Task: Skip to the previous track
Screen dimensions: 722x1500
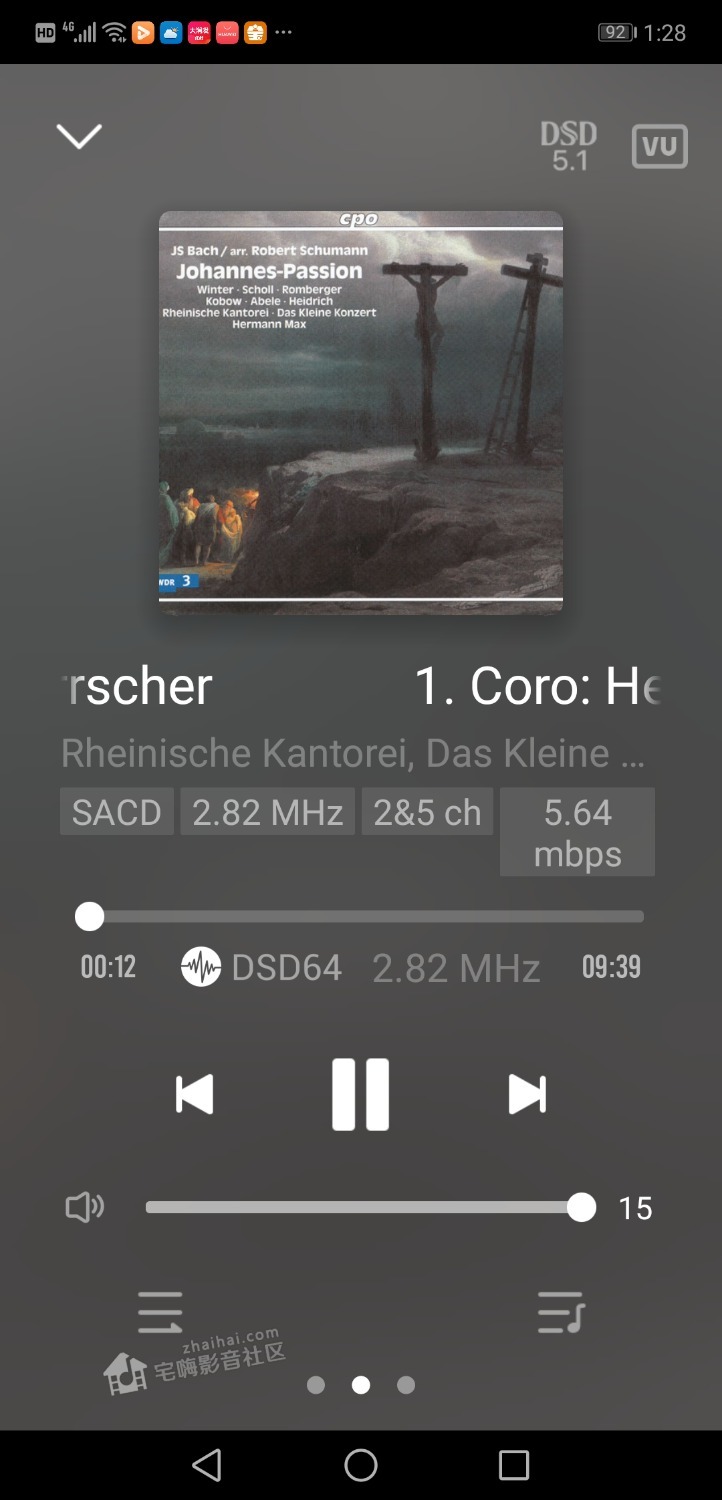Action: click(x=194, y=1094)
